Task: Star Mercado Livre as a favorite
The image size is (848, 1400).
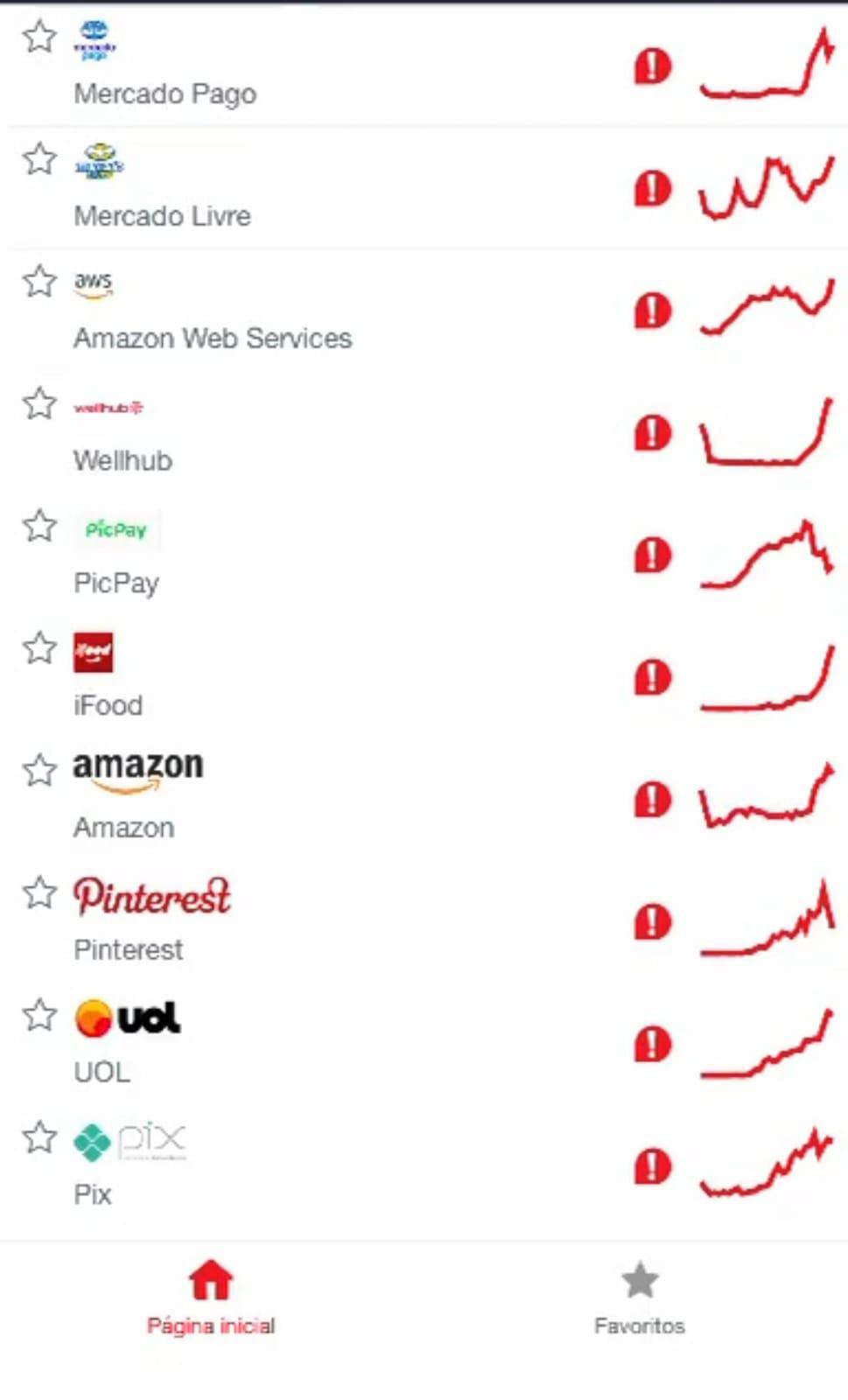Action: 39,159
